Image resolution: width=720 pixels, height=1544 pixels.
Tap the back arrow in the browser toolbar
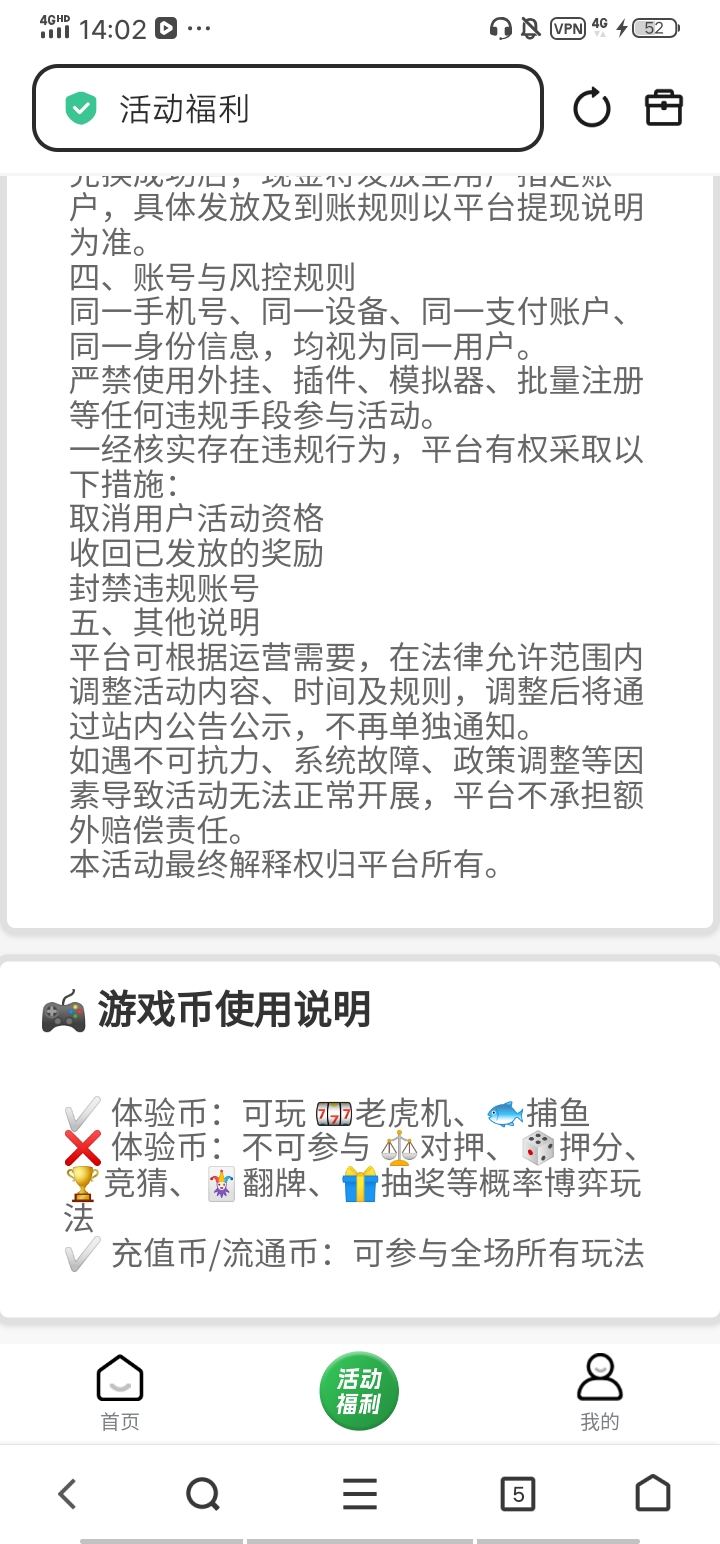point(66,1494)
